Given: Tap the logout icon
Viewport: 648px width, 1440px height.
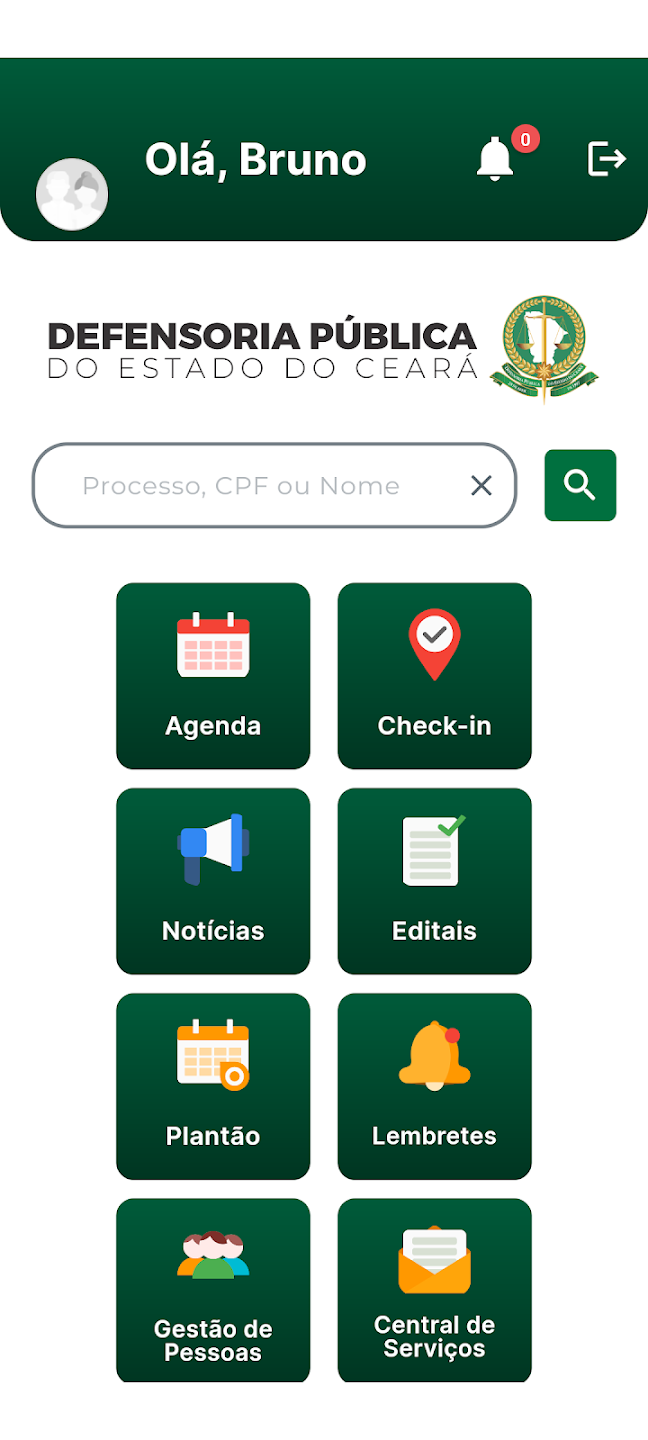Looking at the screenshot, I should pyautogui.click(x=606, y=158).
